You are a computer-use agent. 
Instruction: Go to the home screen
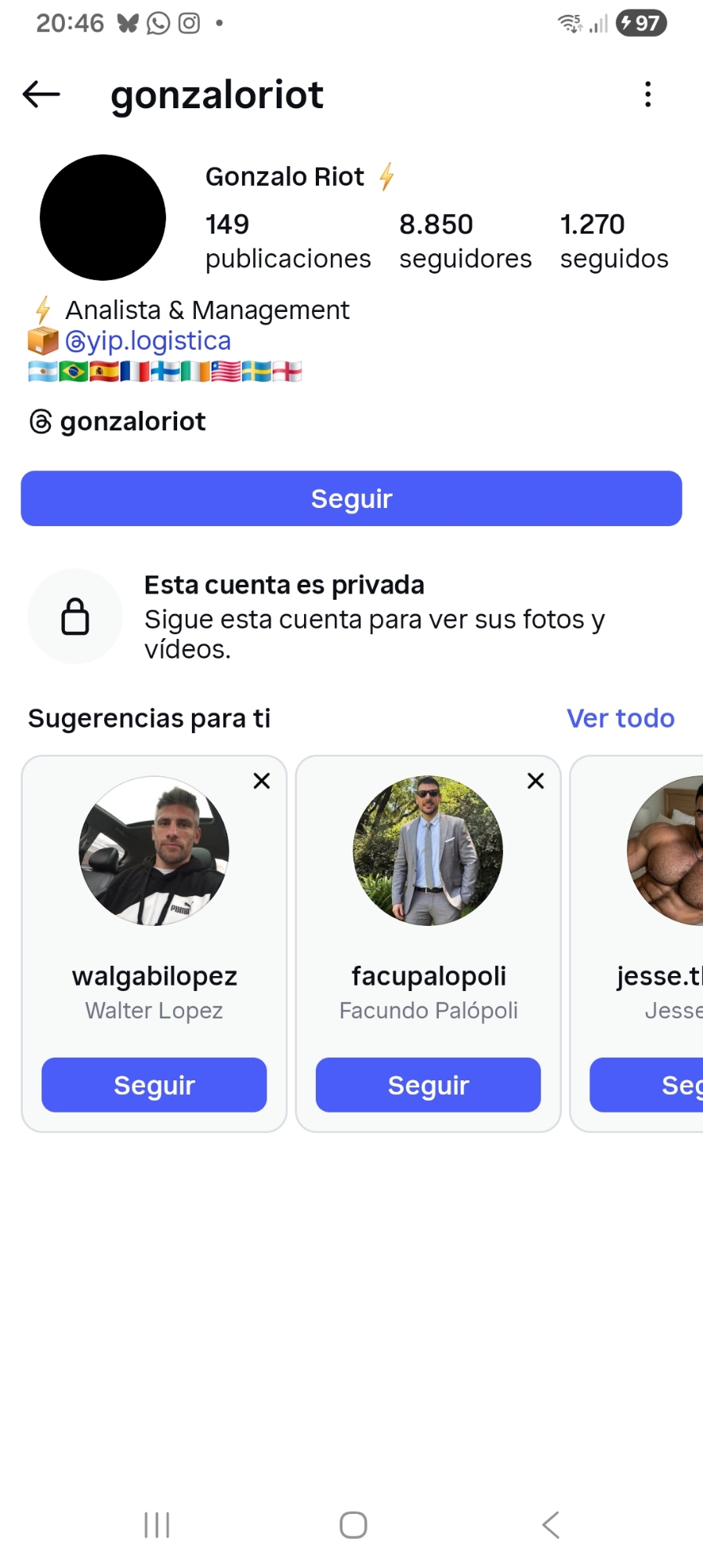(x=353, y=1525)
